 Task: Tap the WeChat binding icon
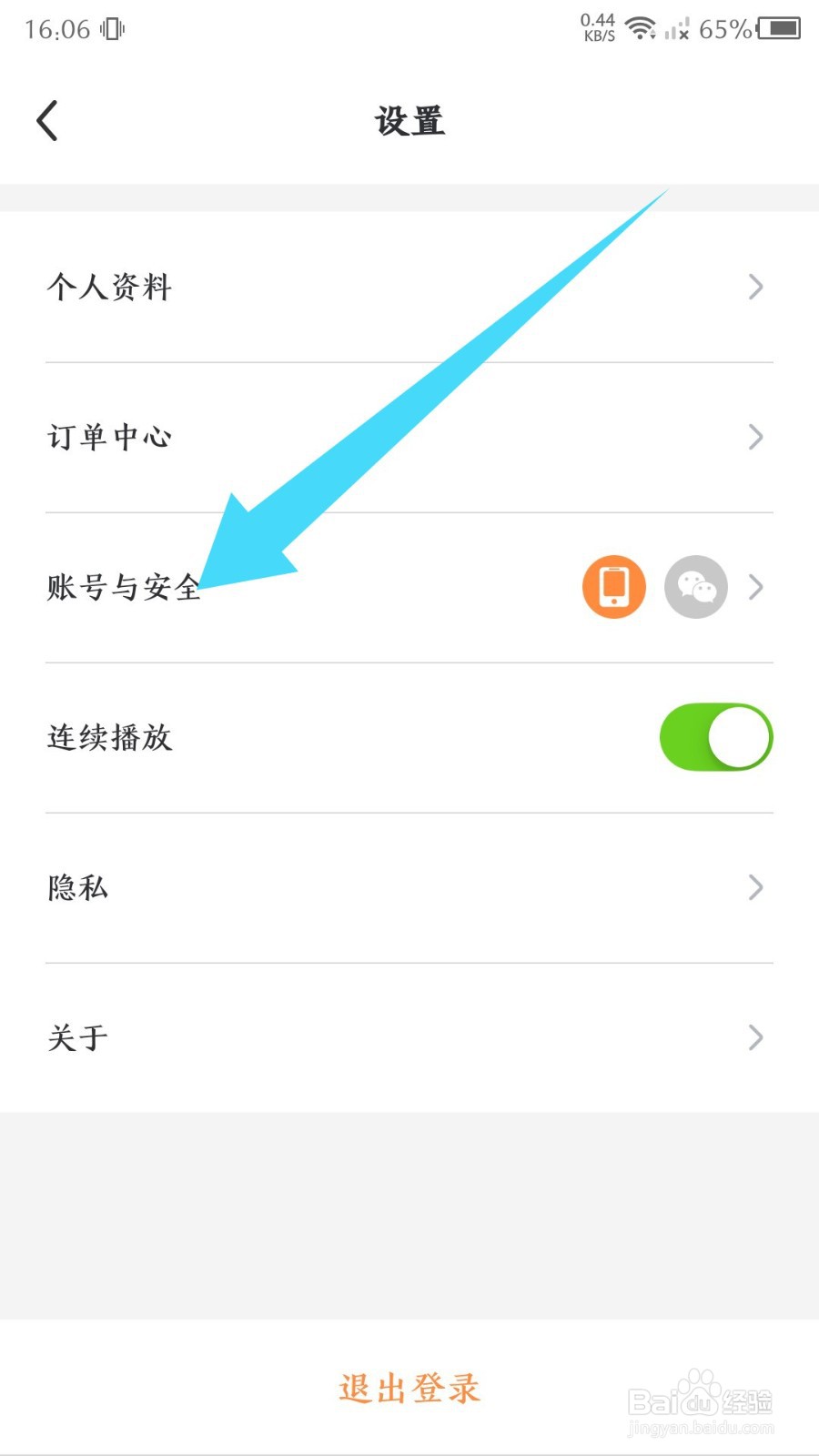pyautogui.click(x=696, y=587)
